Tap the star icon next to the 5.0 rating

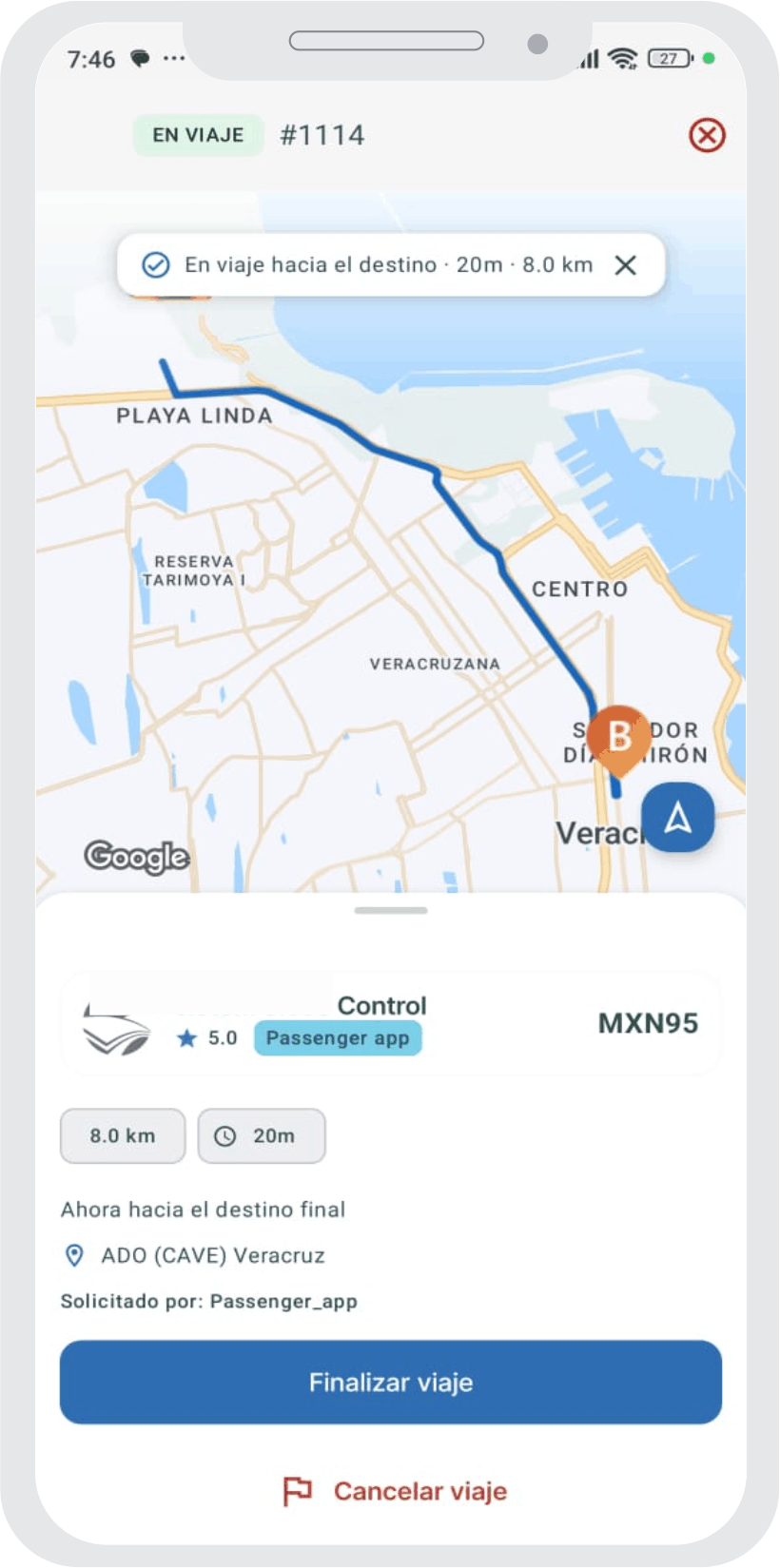(186, 1038)
